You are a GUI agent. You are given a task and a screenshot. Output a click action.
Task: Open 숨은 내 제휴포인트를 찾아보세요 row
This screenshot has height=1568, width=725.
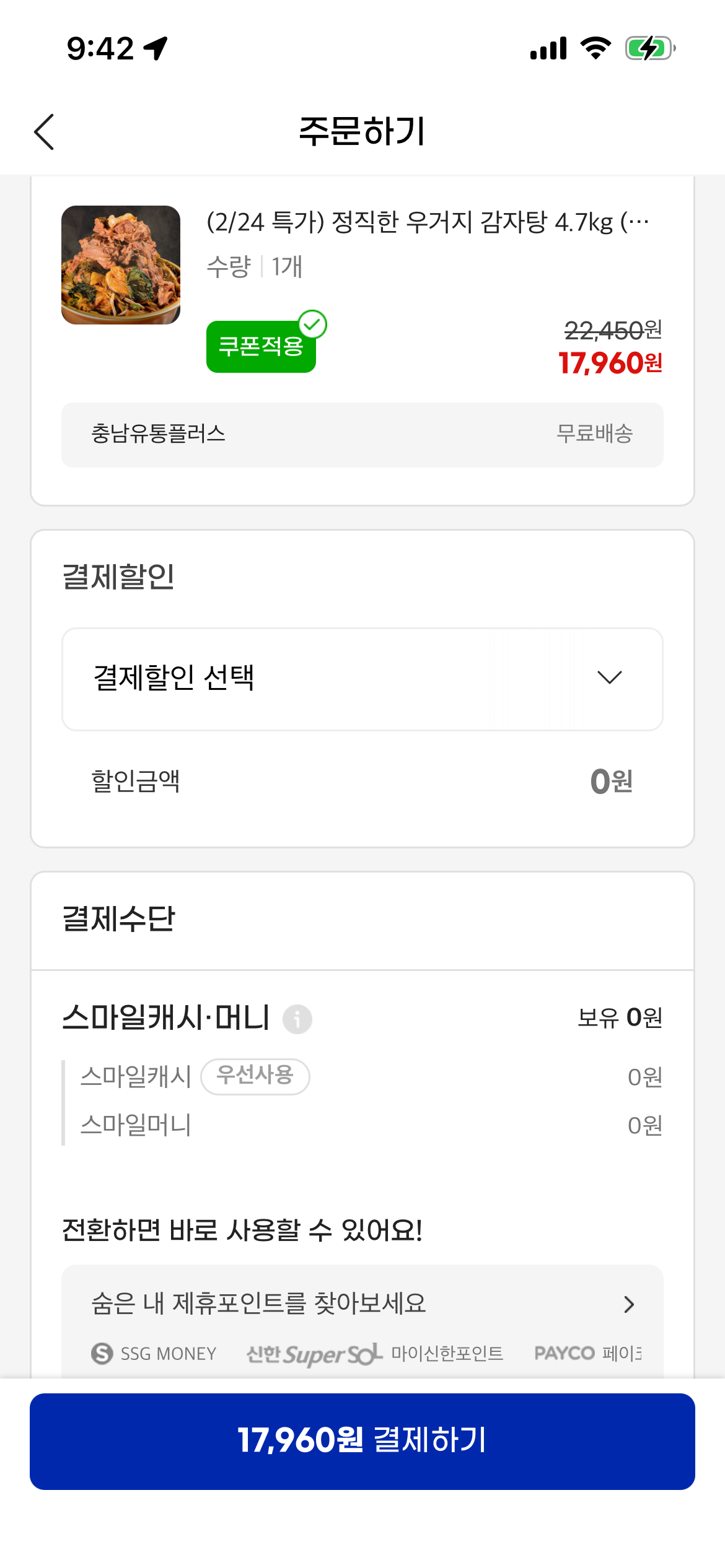[x=362, y=1304]
